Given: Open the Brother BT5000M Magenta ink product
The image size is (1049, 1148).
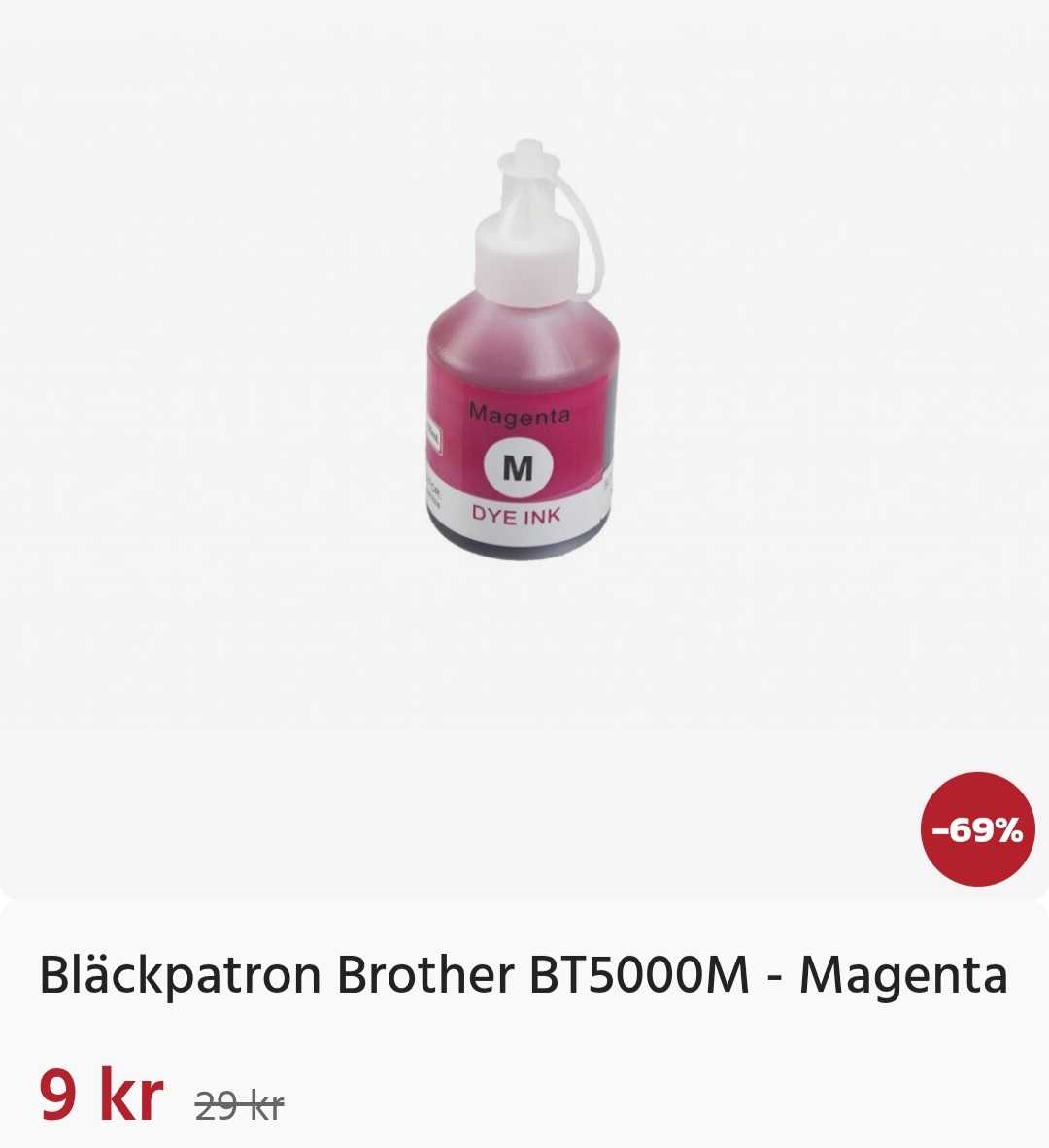Looking at the screenshot, I should tap(523, 974).
